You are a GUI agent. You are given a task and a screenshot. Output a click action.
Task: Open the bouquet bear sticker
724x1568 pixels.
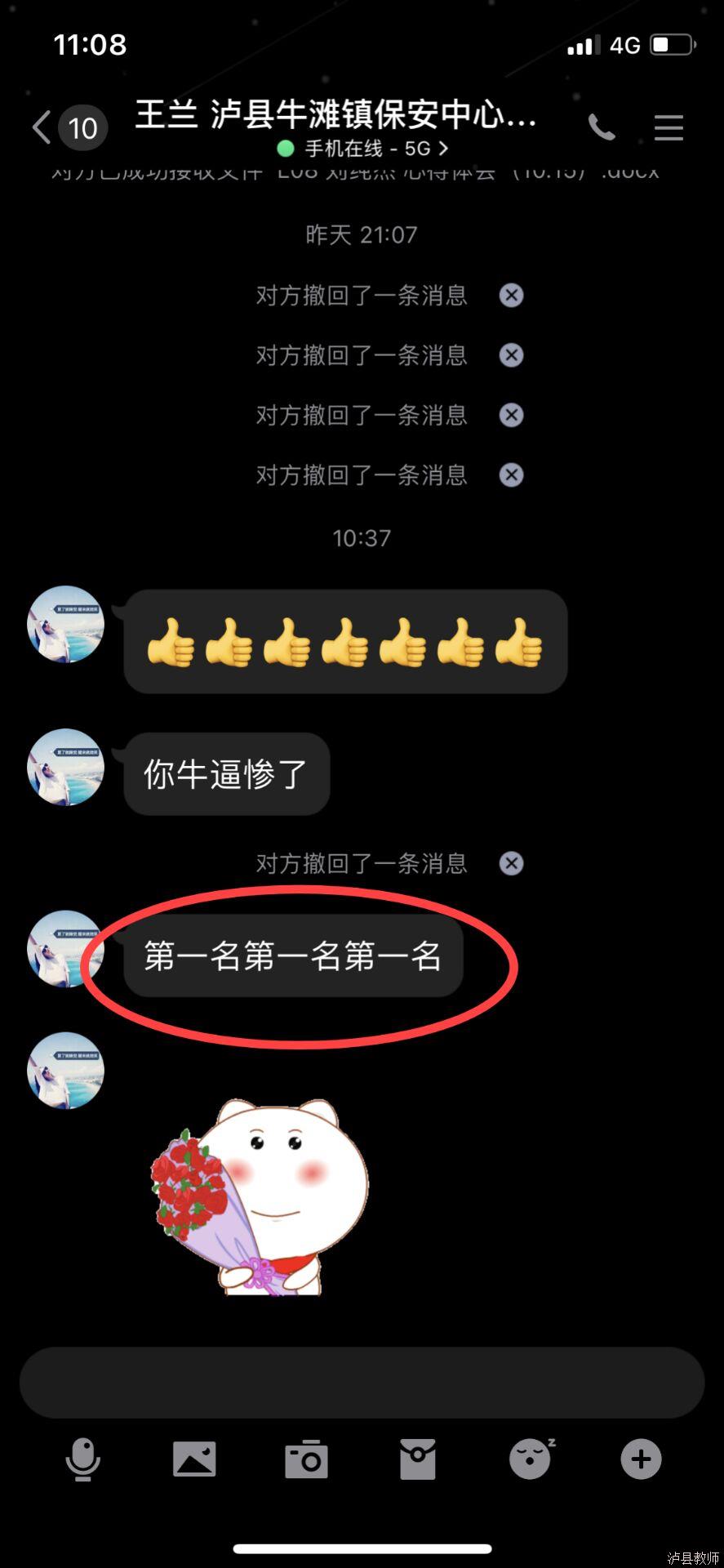[x=260, y=1197]
